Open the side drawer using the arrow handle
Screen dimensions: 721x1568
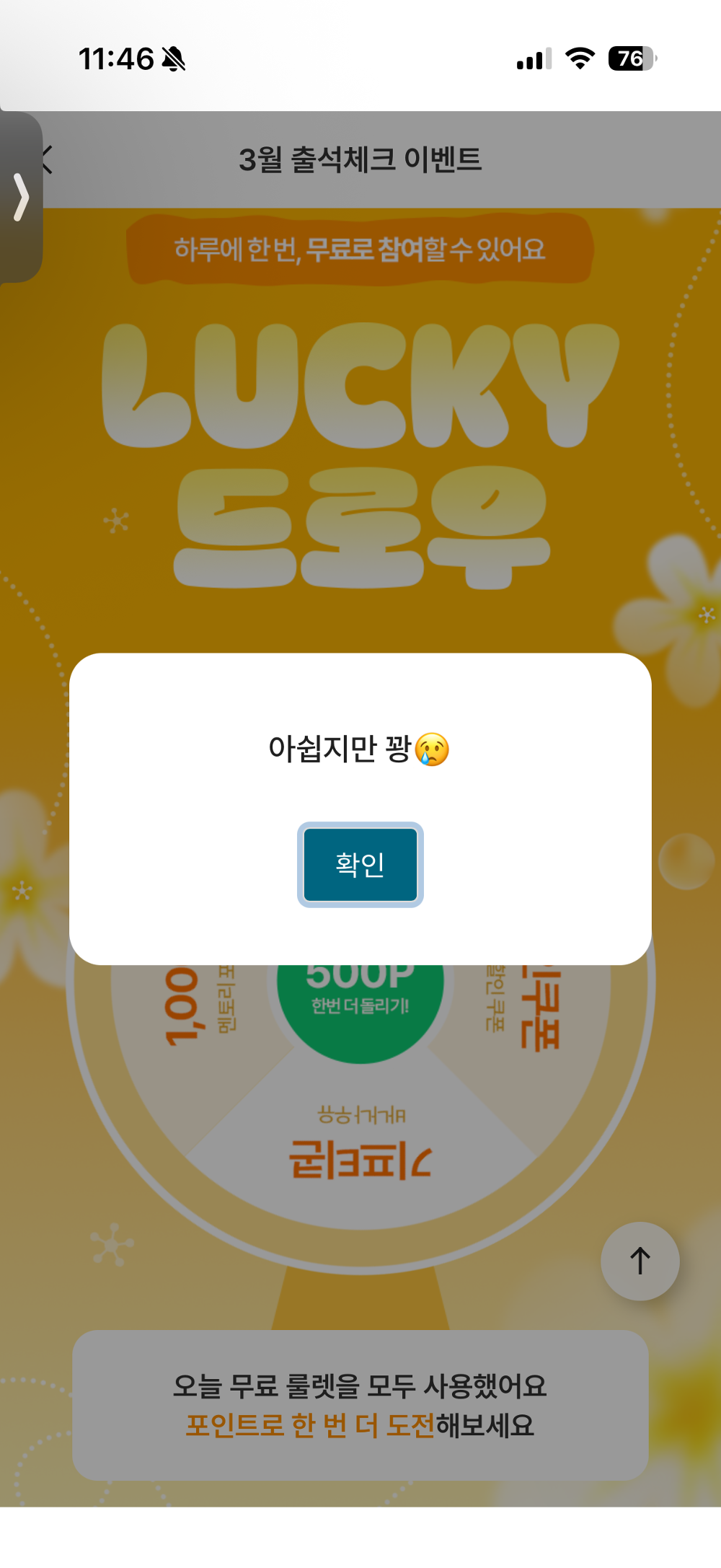click(x=20, y=196)
